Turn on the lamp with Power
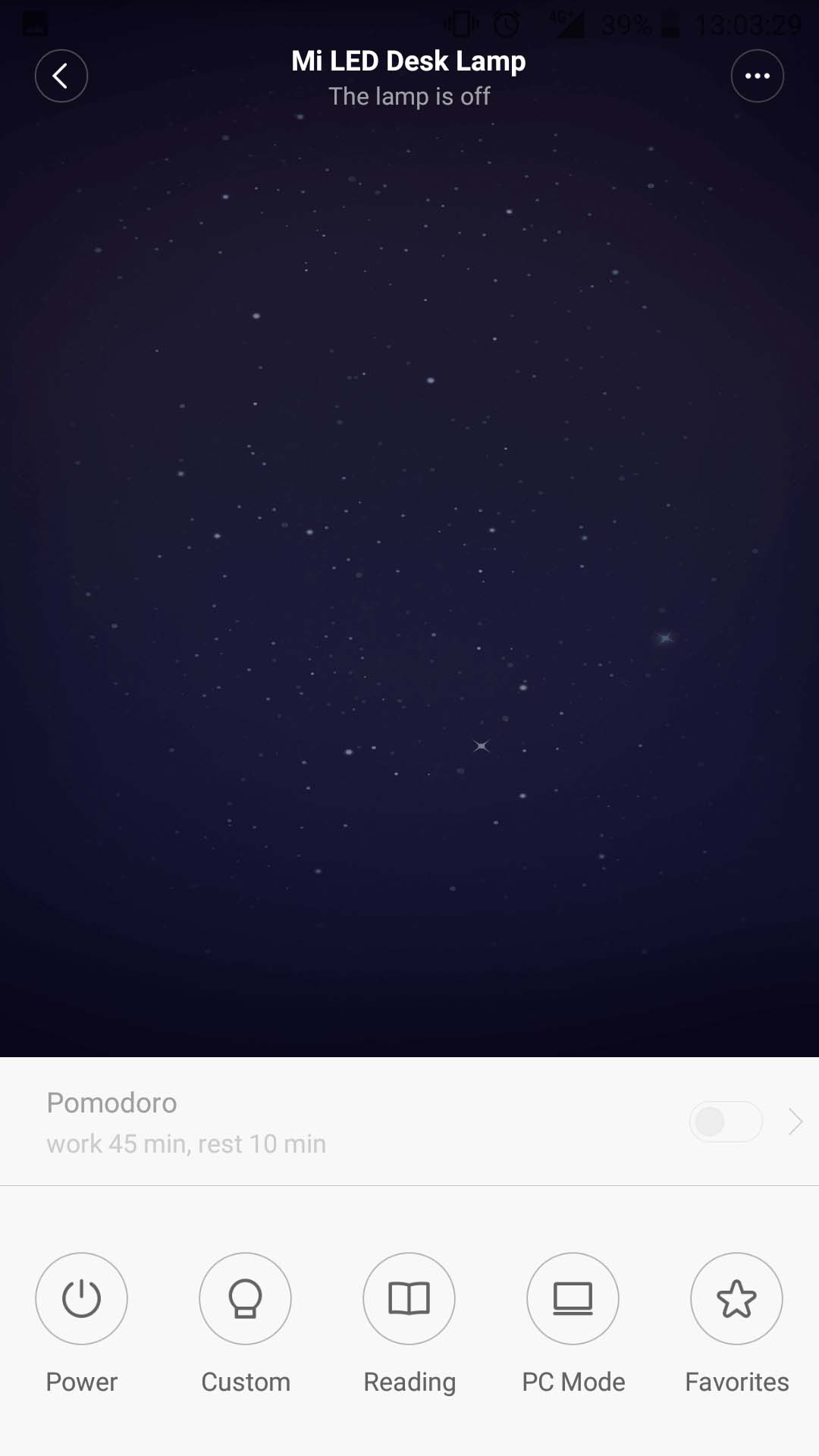 81,1298
